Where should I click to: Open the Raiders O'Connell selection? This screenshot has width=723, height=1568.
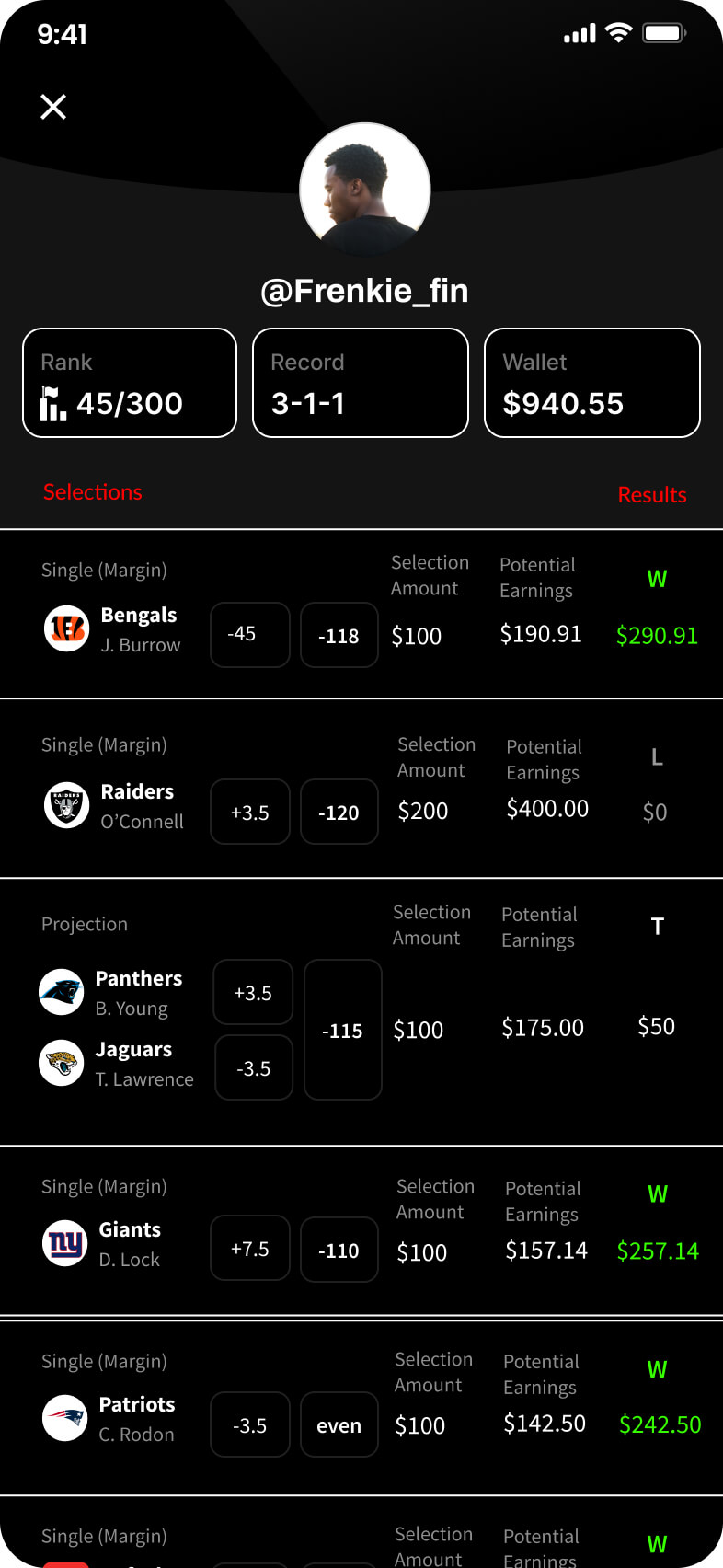(x=361, y=789)
